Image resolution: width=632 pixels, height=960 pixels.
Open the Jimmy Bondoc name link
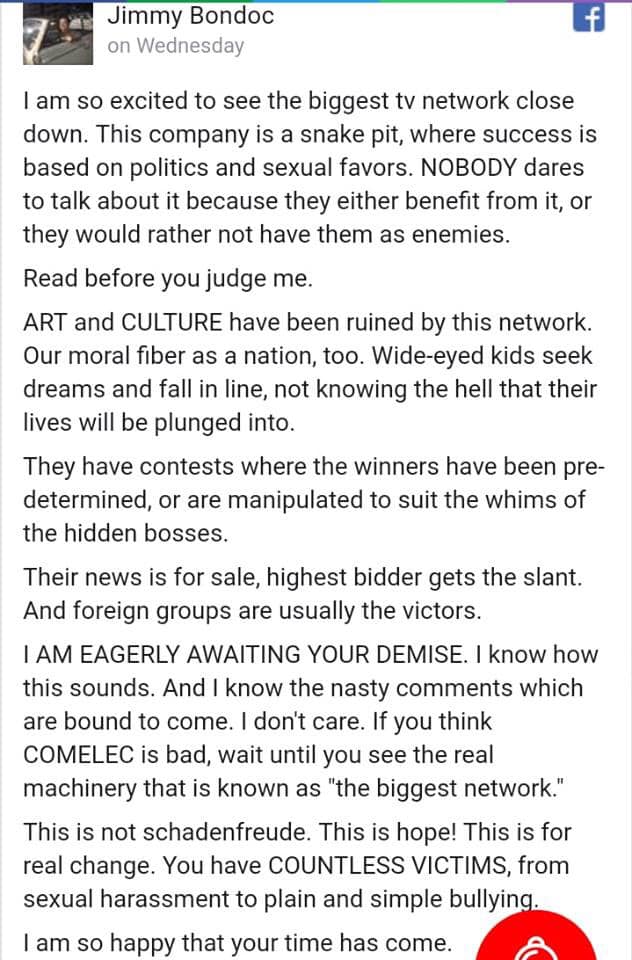pos(190,15)
